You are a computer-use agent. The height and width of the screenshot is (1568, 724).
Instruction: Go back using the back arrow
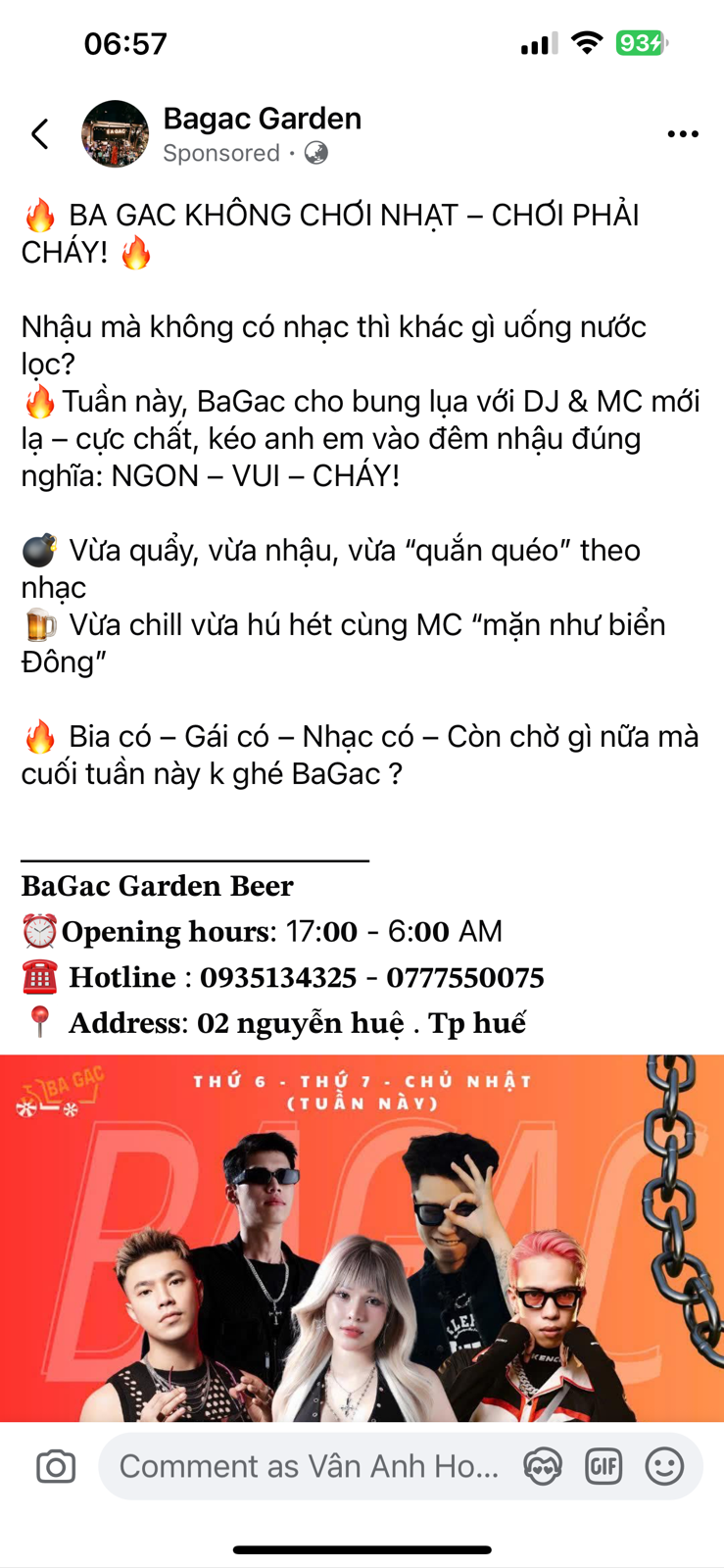coord(40,134)
